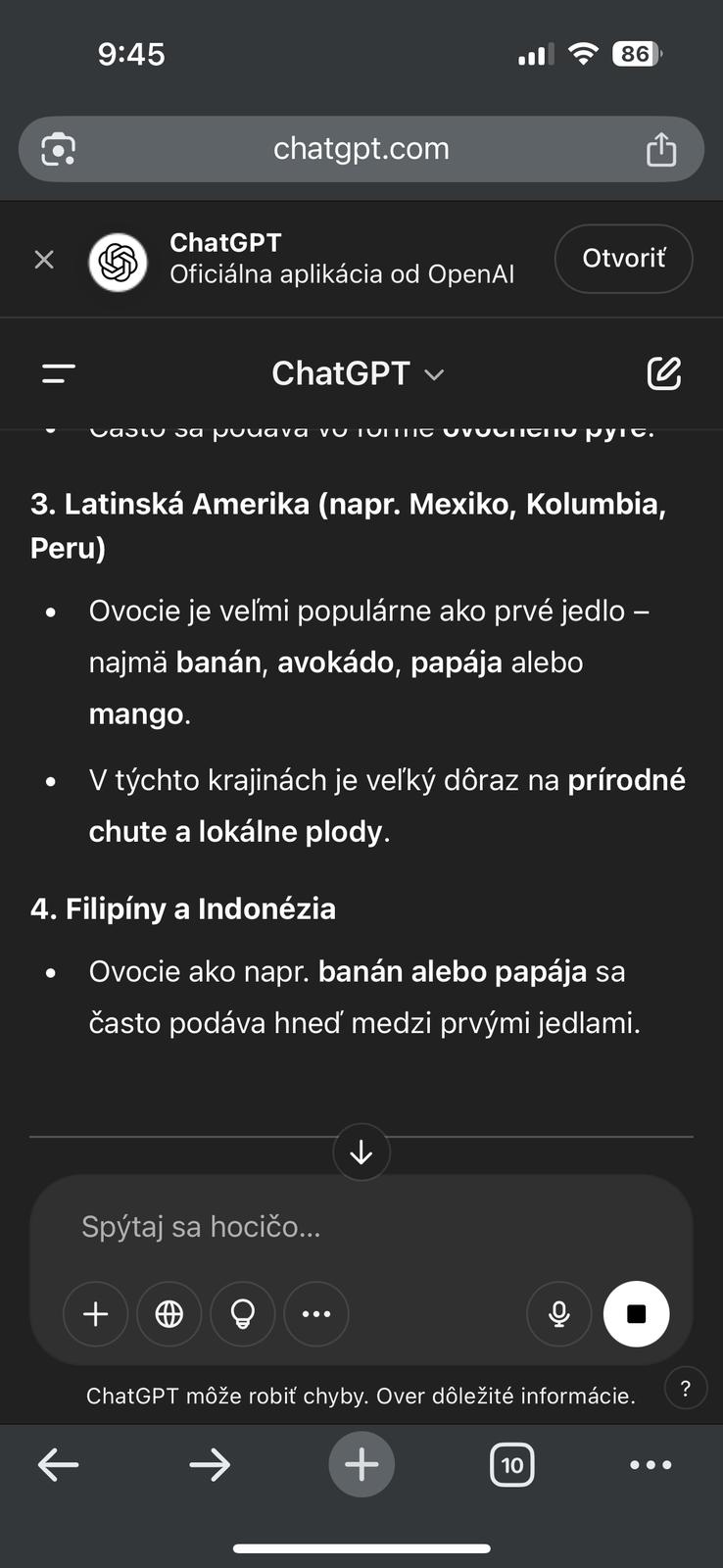Tap the Otvoriť button
The image size is (723, 1568).
623,259
